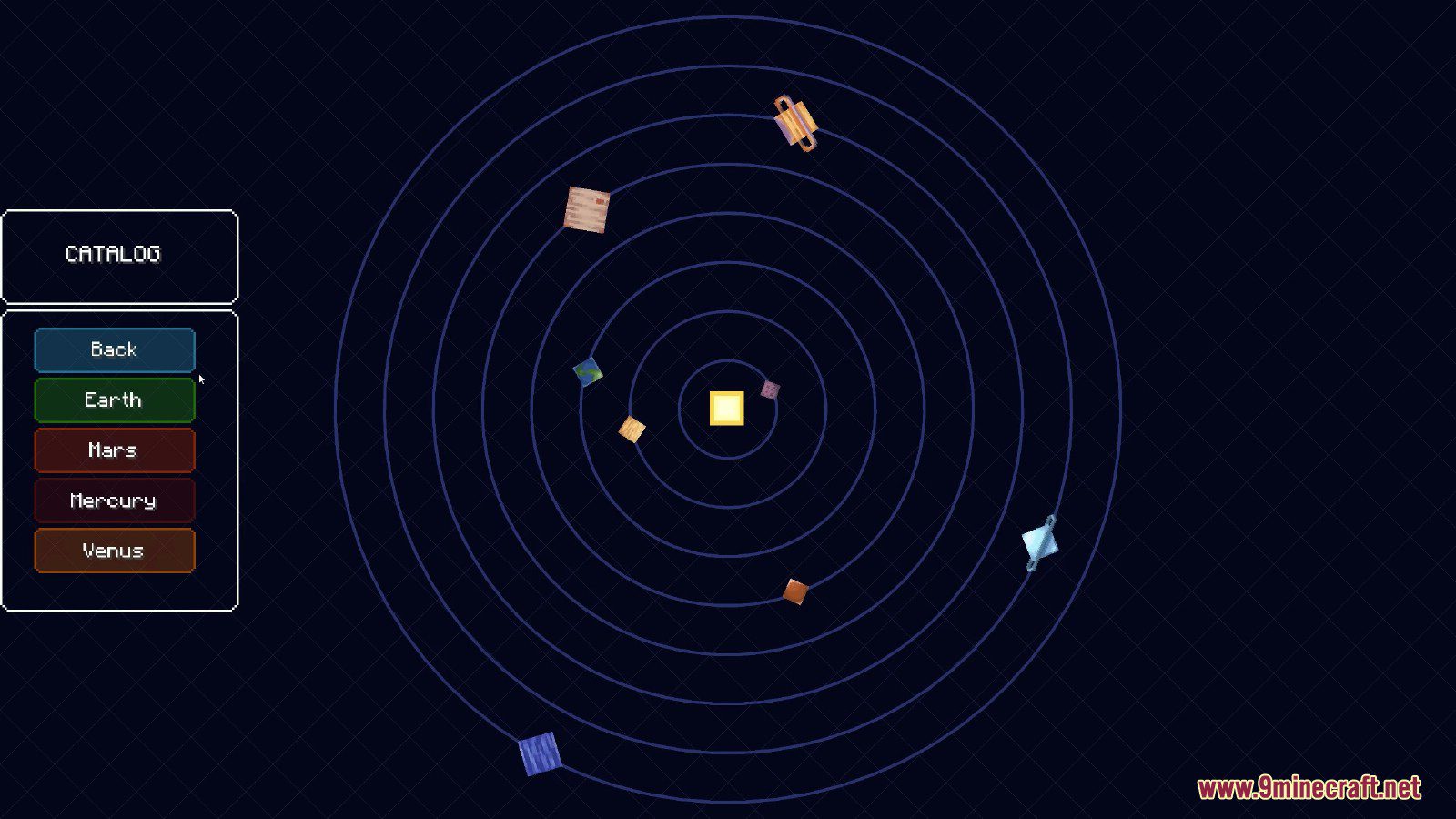
Task: Open the Mercury entry
Action: pos(115,500)
